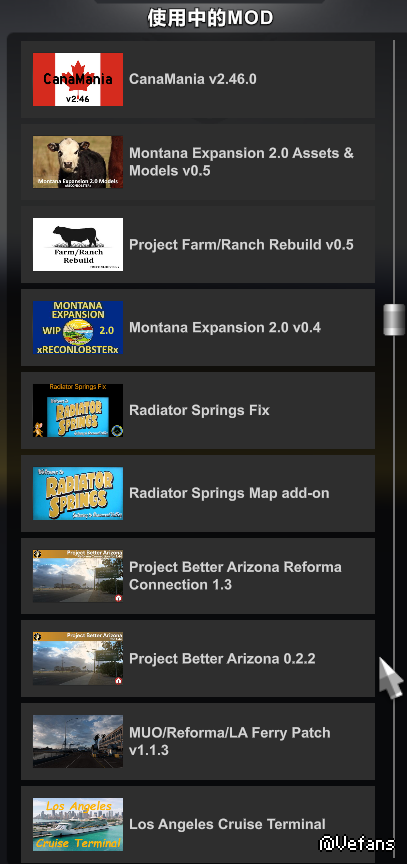The image size is (407, 864).
Task: Select Radiator Springs Map add-on
Action: [x=198, y=493]
